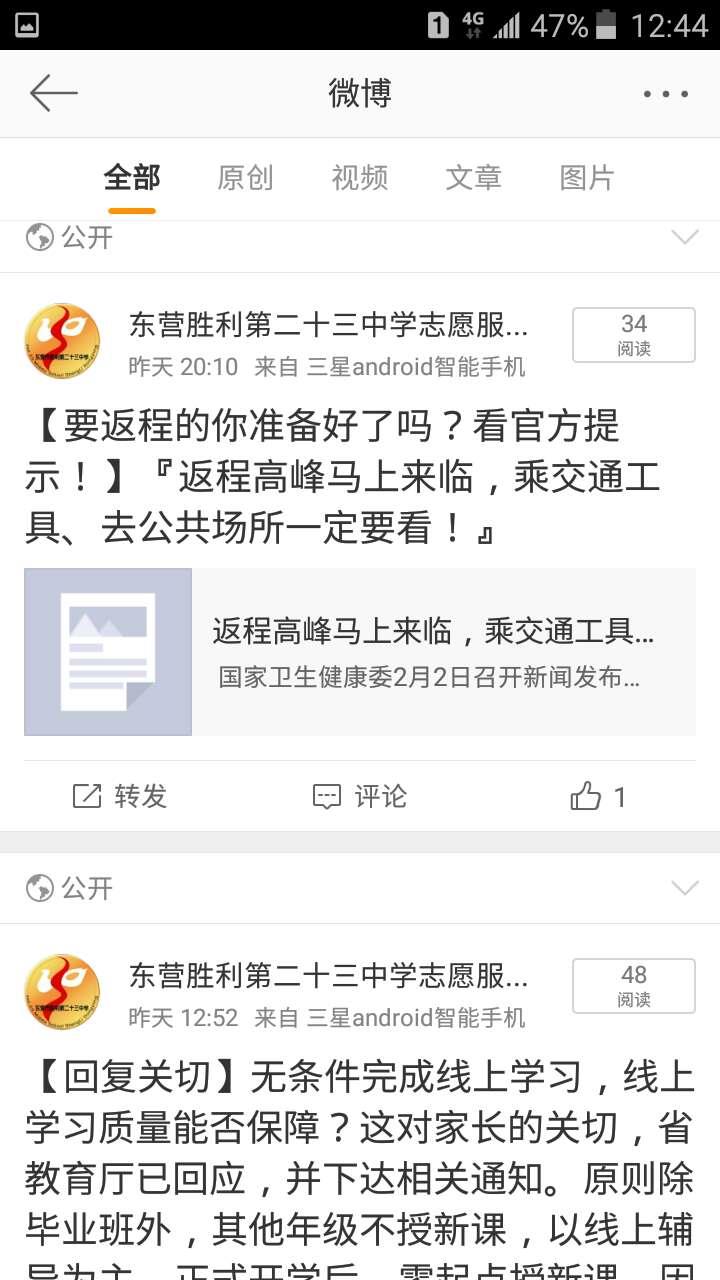The height and width of the screenshot is (1280, 720).
Task: Select the 文章 tab
Action: pyautogui.click(x=473, y=178)
